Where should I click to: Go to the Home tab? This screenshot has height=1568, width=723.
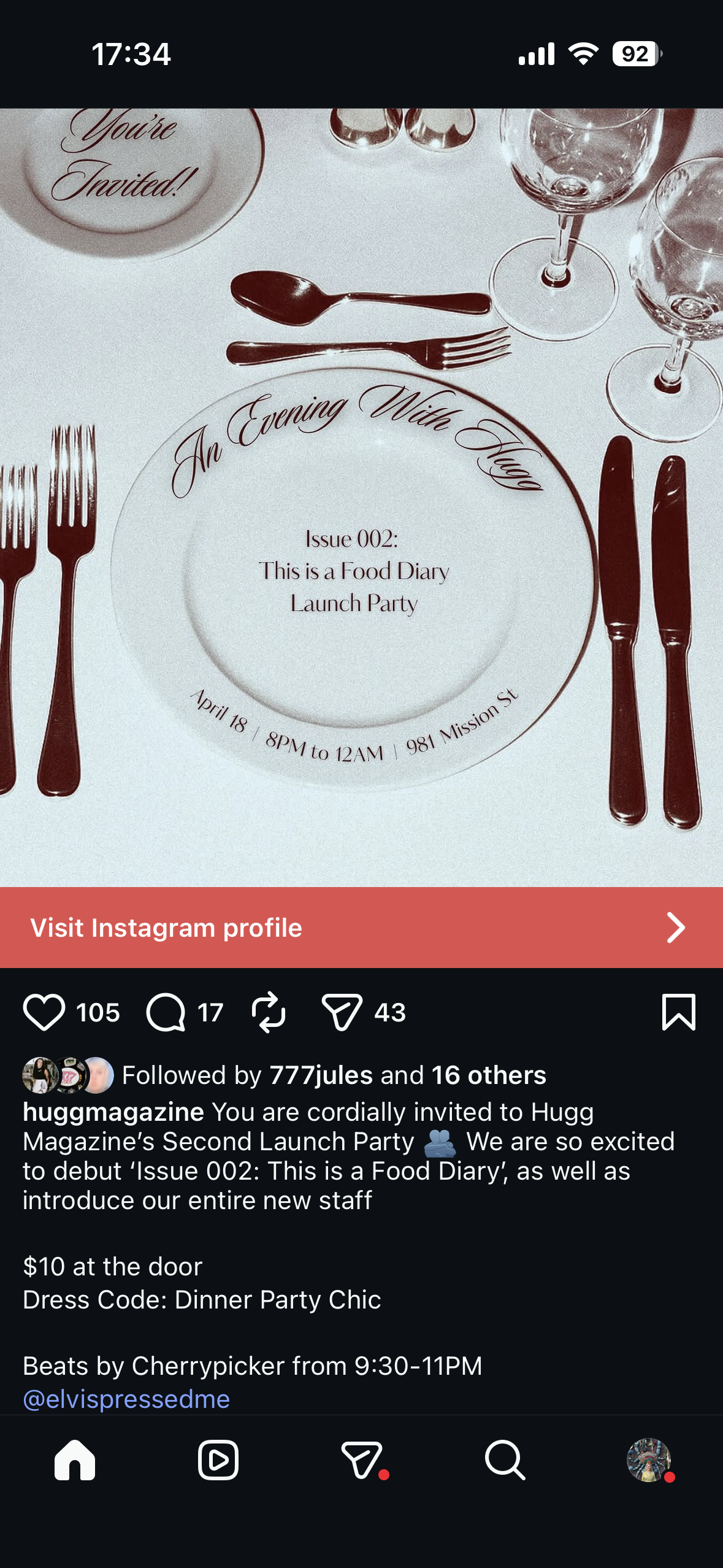coord(75,1460)
